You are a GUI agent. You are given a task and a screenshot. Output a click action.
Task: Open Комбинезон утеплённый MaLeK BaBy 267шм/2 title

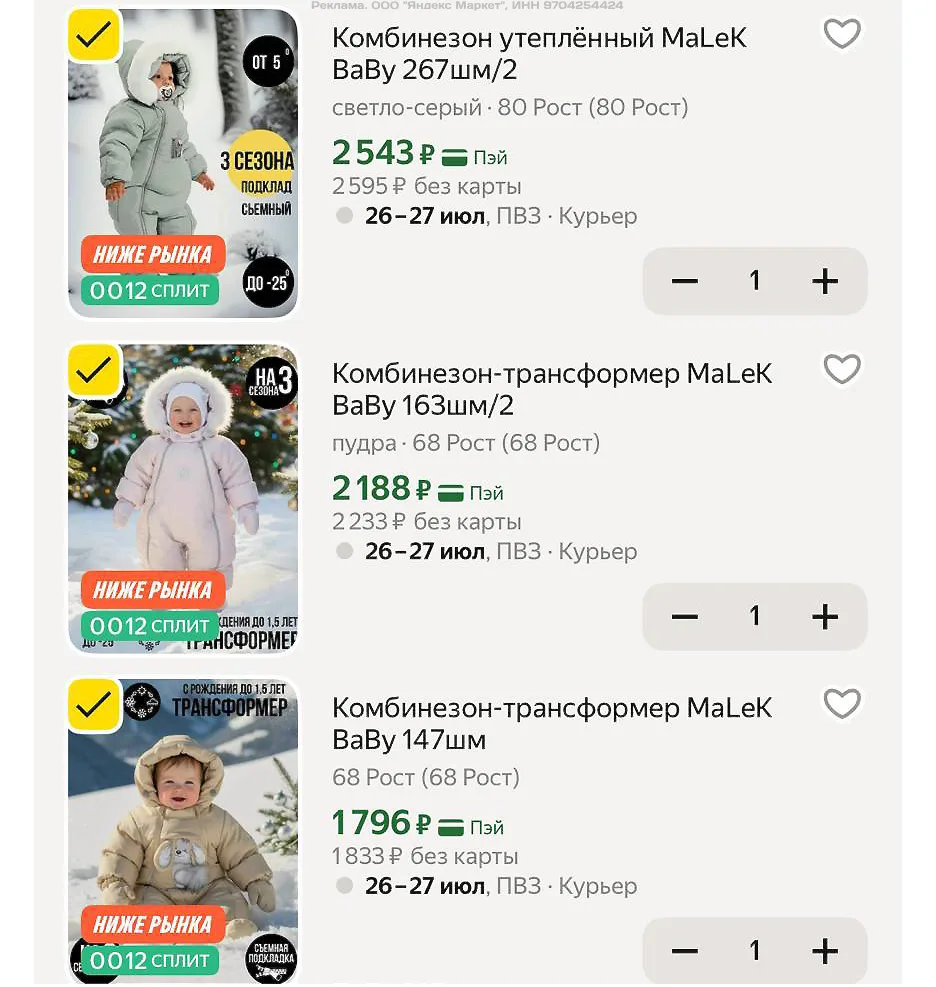539,54
